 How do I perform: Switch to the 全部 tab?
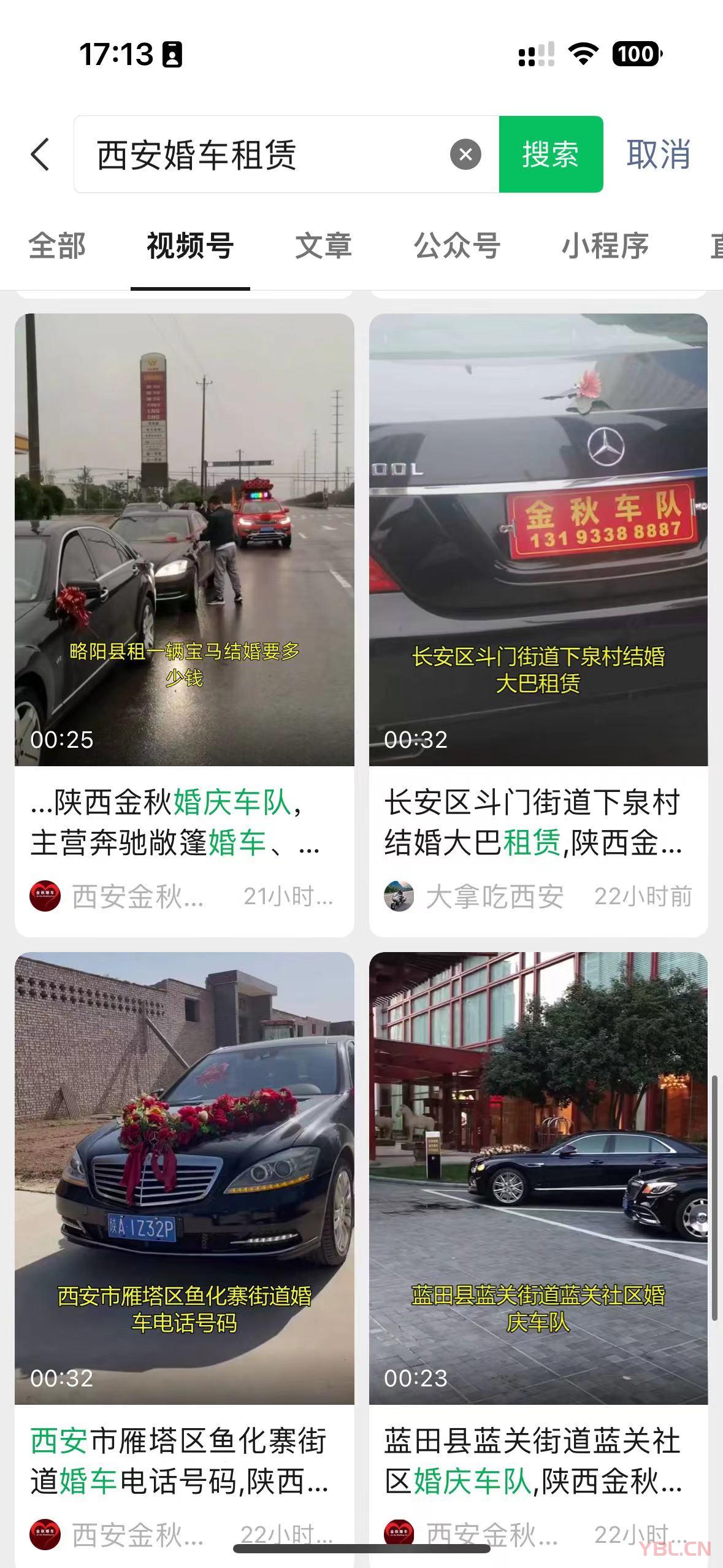tap(57, 246)
